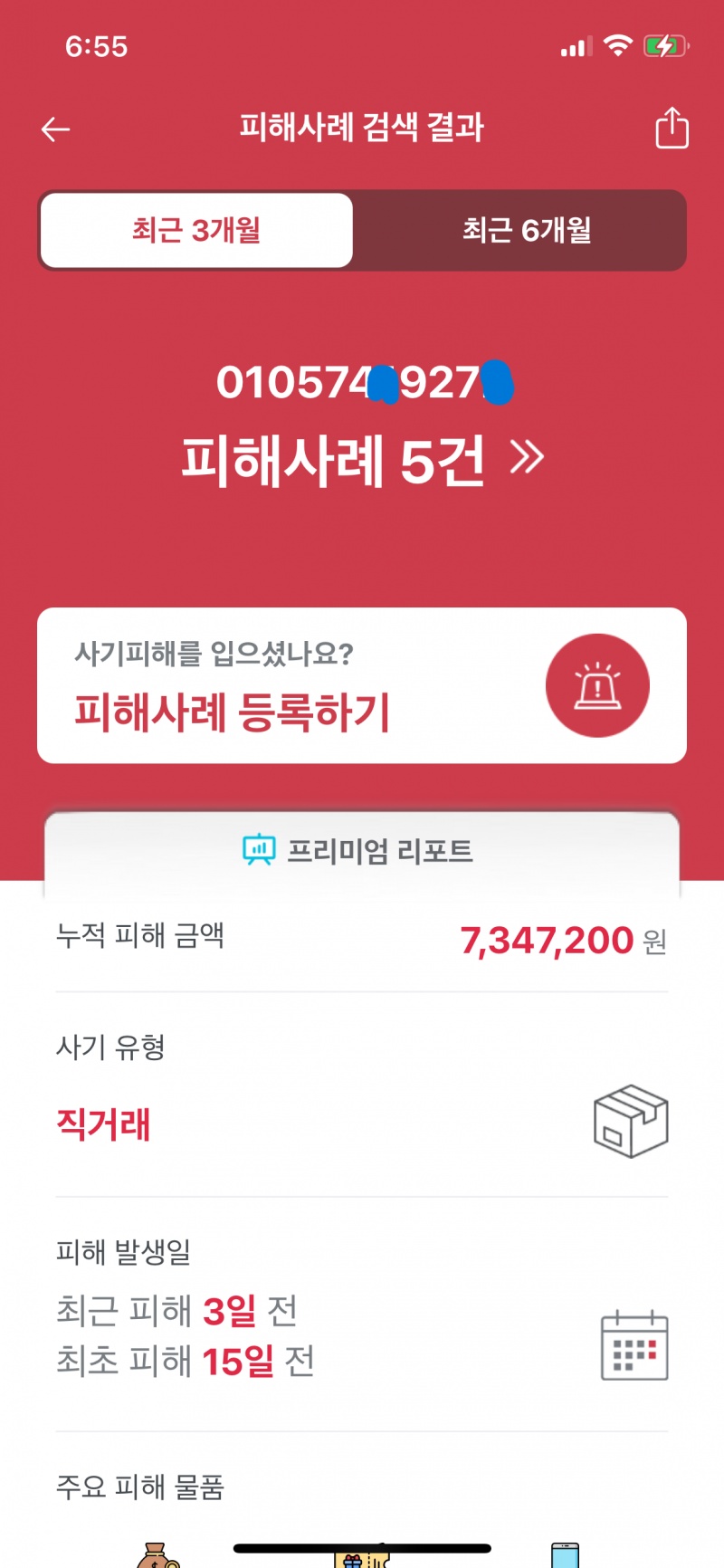Share the search result
The width and height of the screenshot is (724, 1568).
click(672, 128)
